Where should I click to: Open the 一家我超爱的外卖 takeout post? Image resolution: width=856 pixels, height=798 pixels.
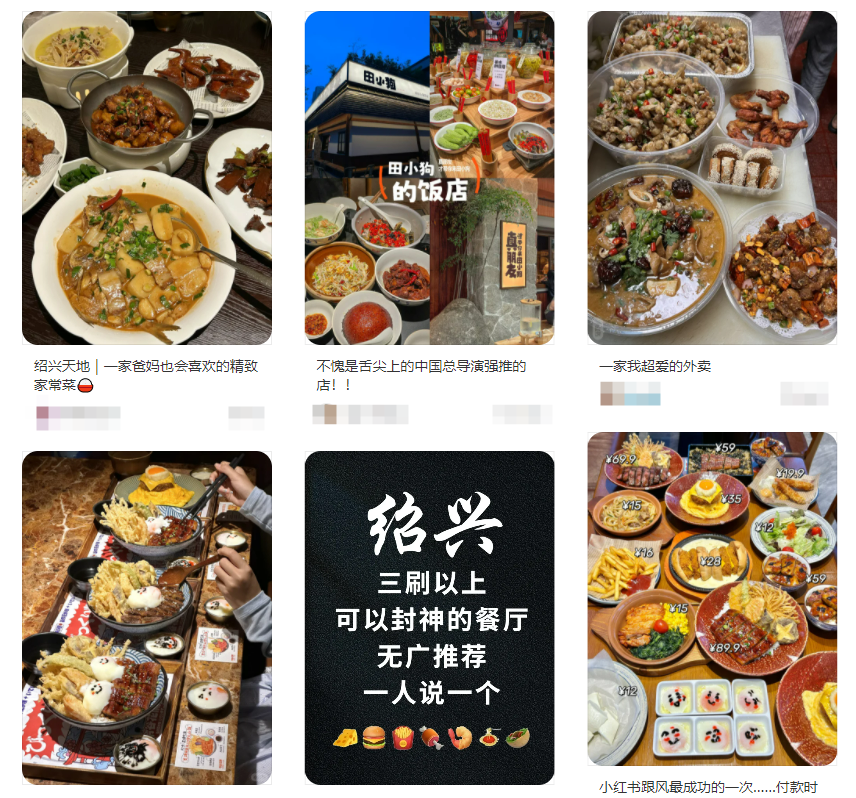pos(712,178)
